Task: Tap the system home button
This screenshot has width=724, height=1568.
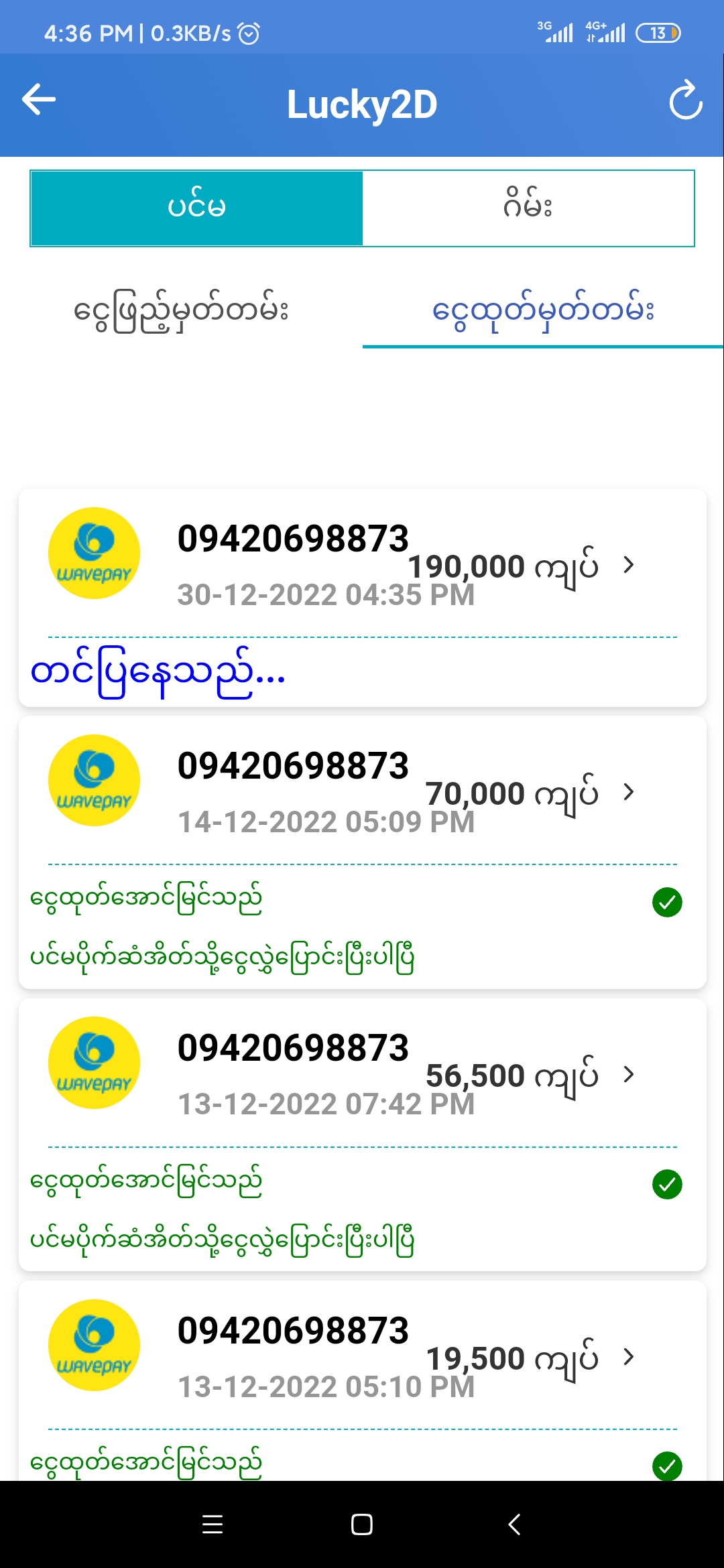Action: point(362,1524)
